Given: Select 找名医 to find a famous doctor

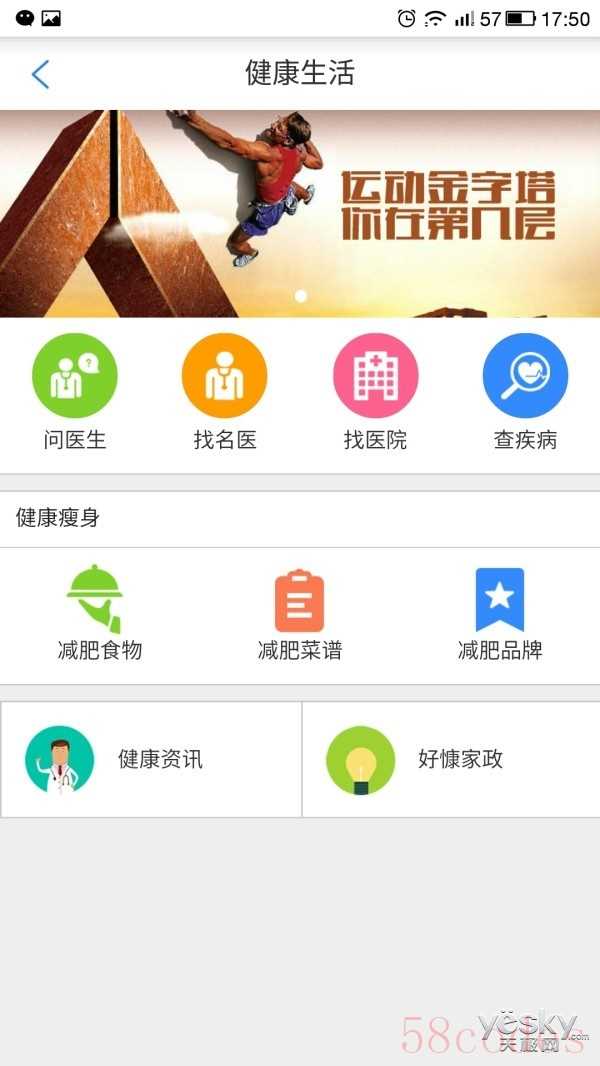Looking at the screenshot, I should pyautogui.click(x=225, y=390).
